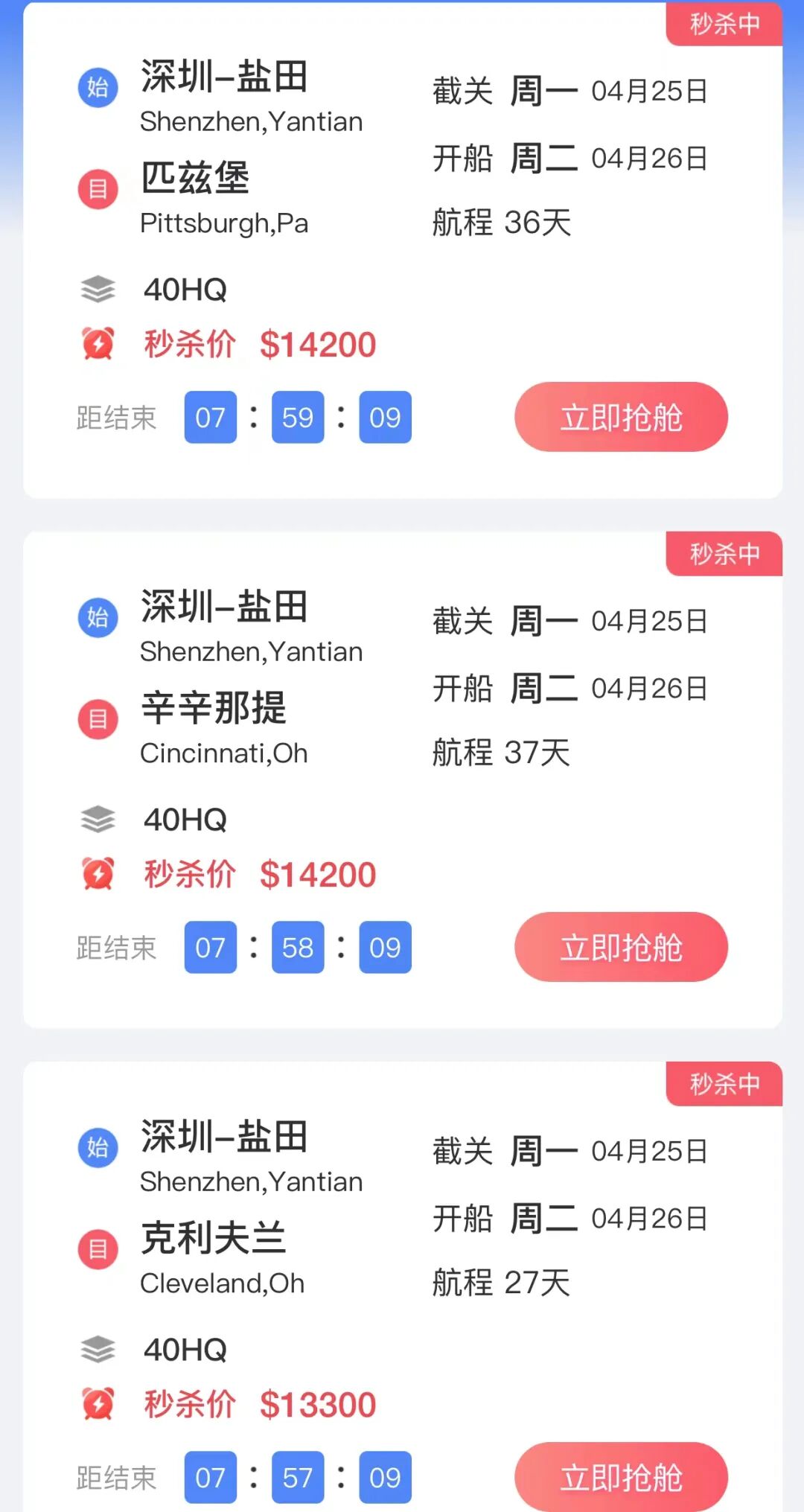Open the 克利夫兰 Cleveland shipping card
804x1512 pixels.
403,1286
